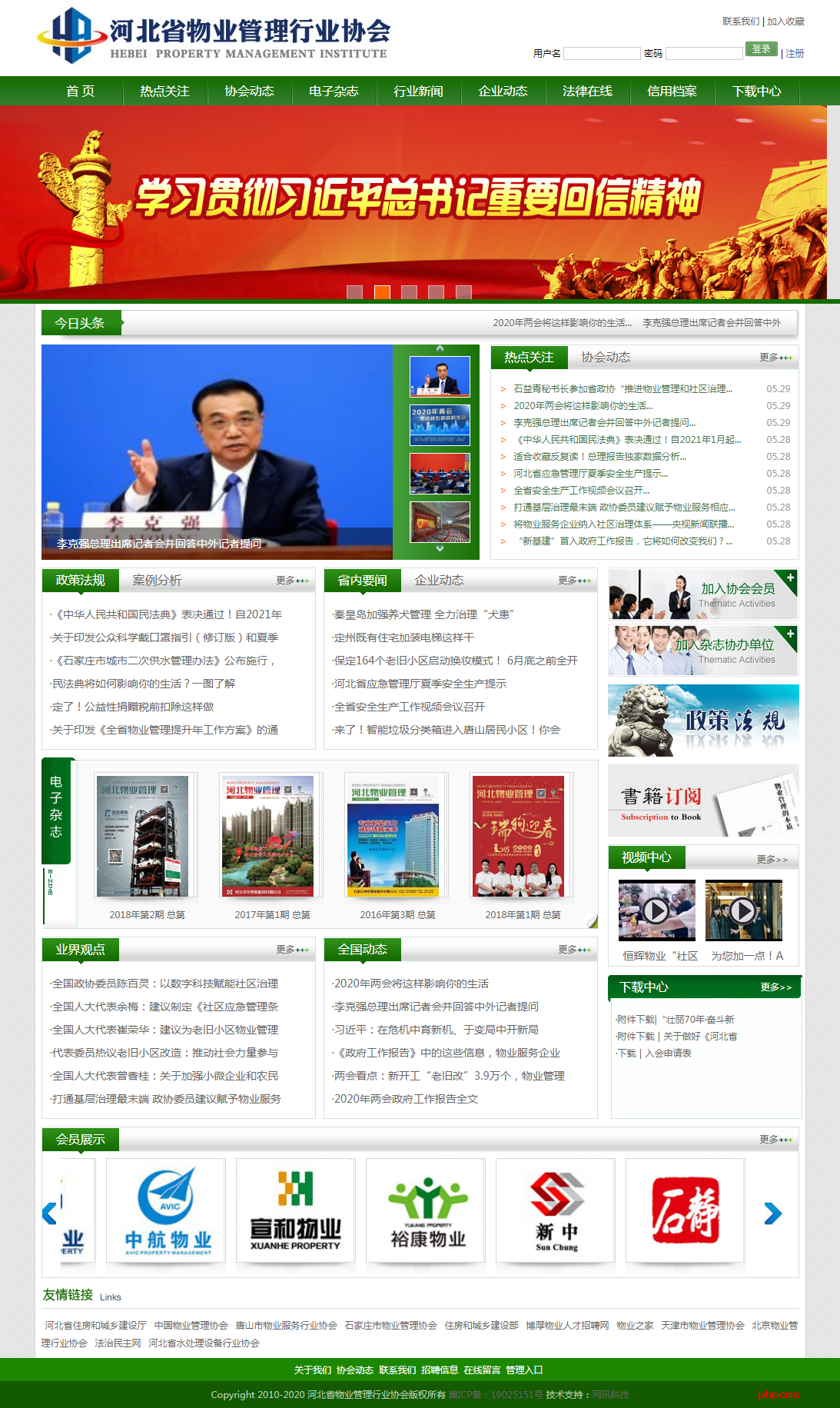The height and width of the screenshot is (1408, 840).
Task: Go to 热点关注 in the navigation bar
Action: coord(164,91)
